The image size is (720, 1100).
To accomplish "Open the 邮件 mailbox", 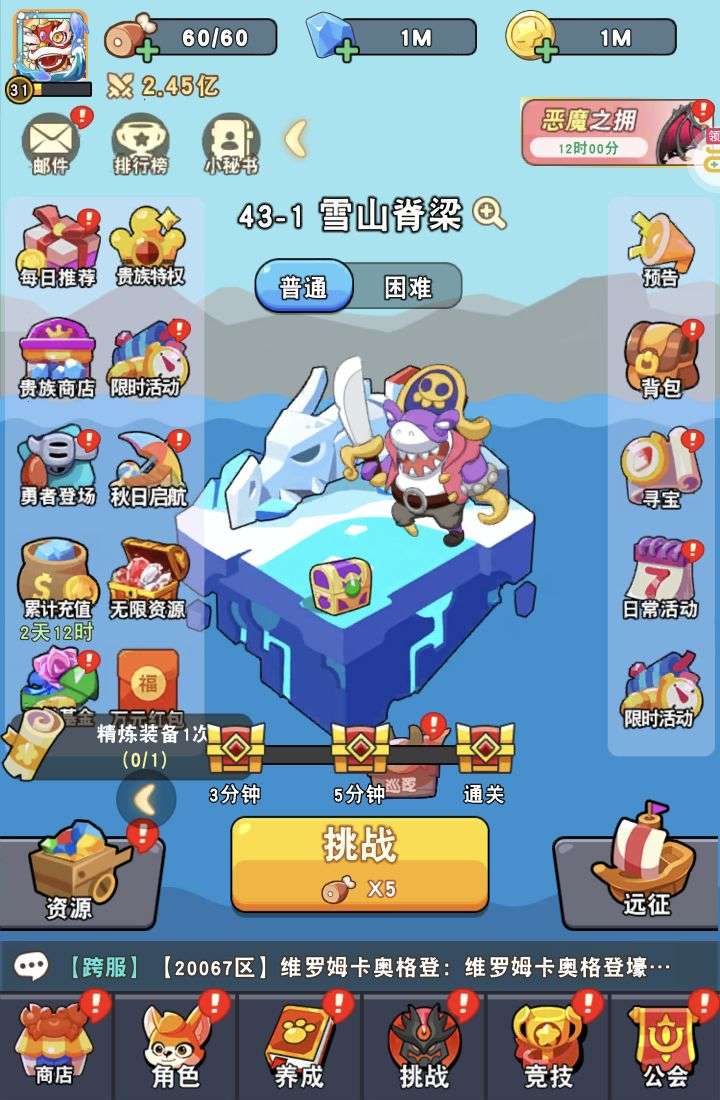I will click(52, 143).
